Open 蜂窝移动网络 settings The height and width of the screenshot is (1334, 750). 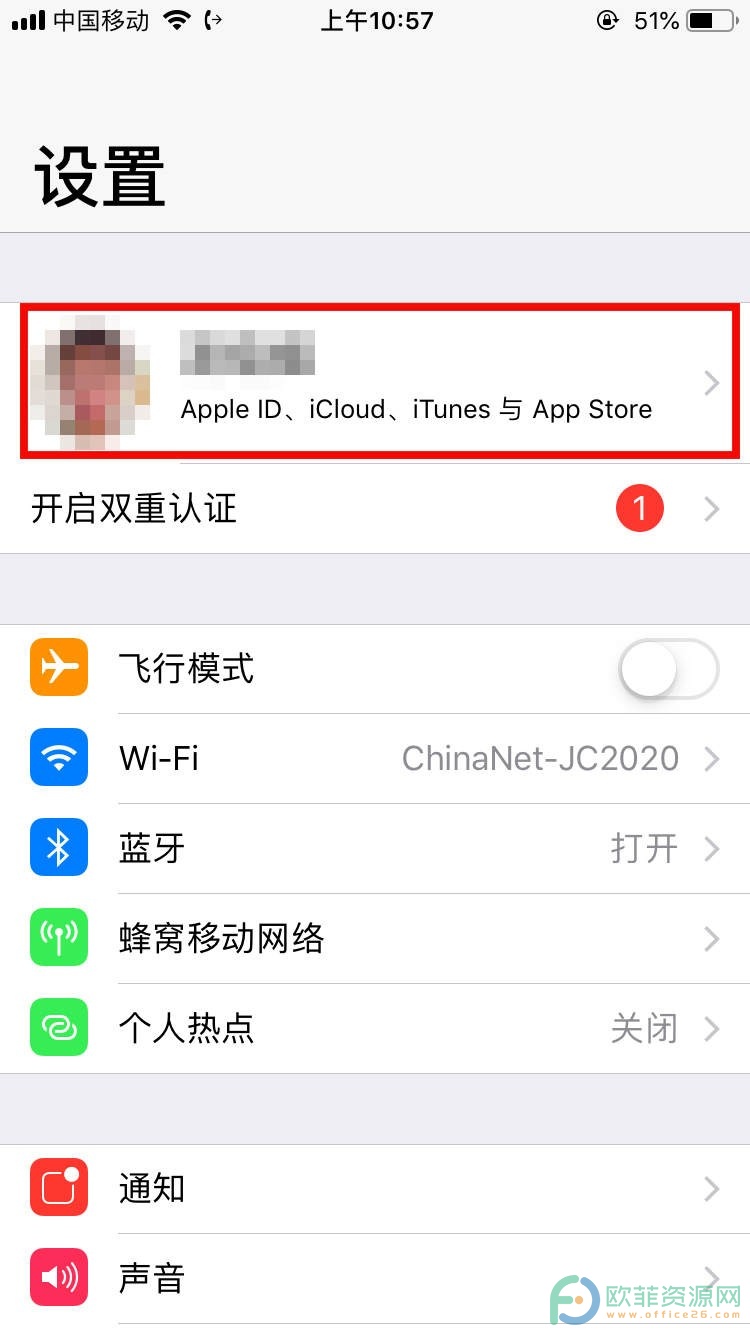(x=375, y=938)
